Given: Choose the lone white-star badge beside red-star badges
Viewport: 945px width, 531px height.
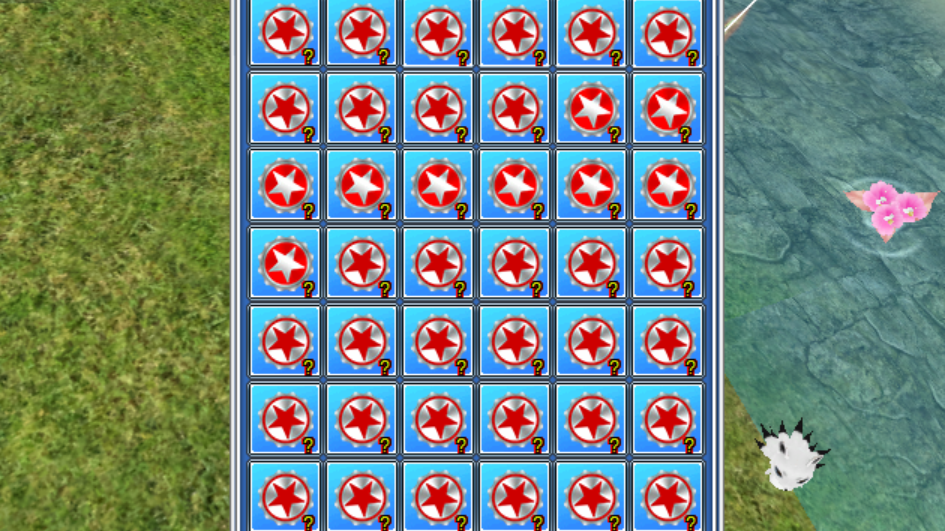Looking at the screenshot, I should 285,263.
